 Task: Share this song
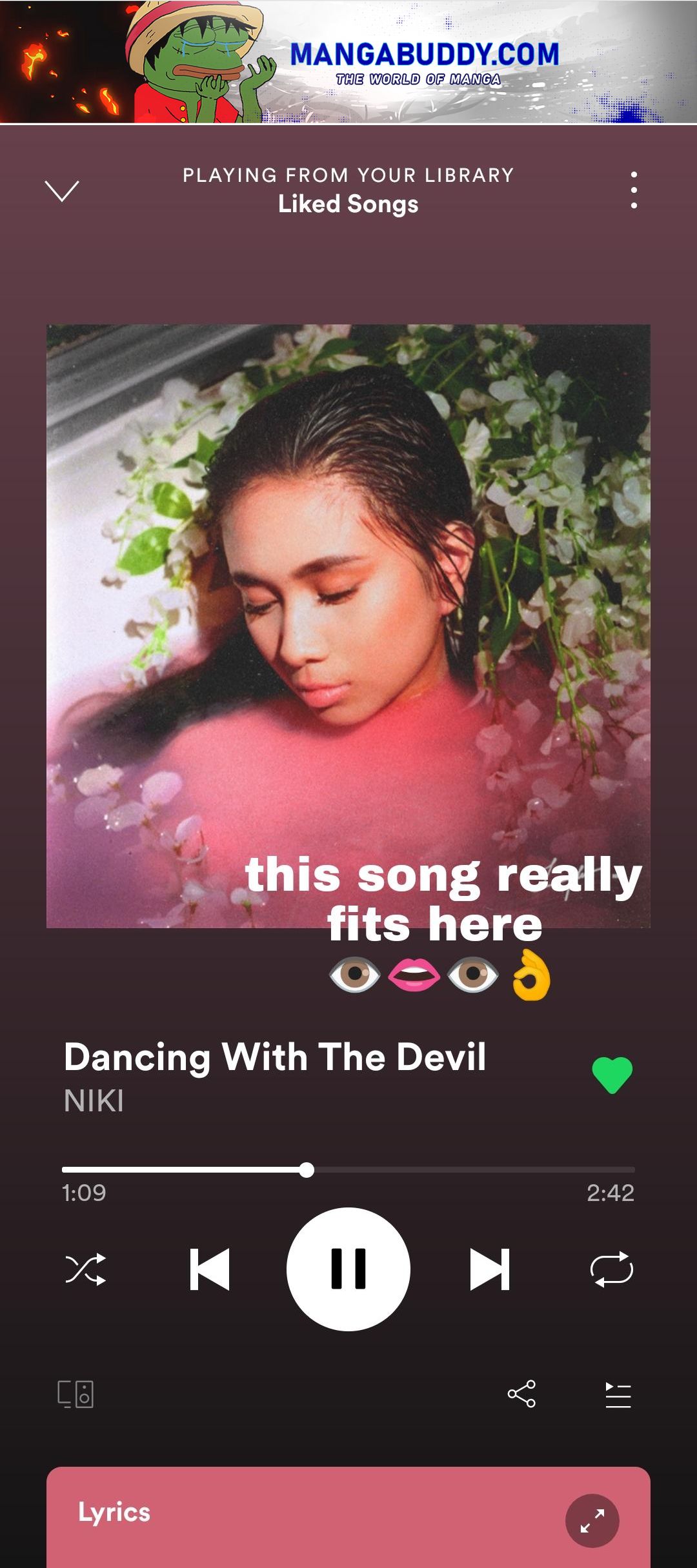(x=521, y=1394)
